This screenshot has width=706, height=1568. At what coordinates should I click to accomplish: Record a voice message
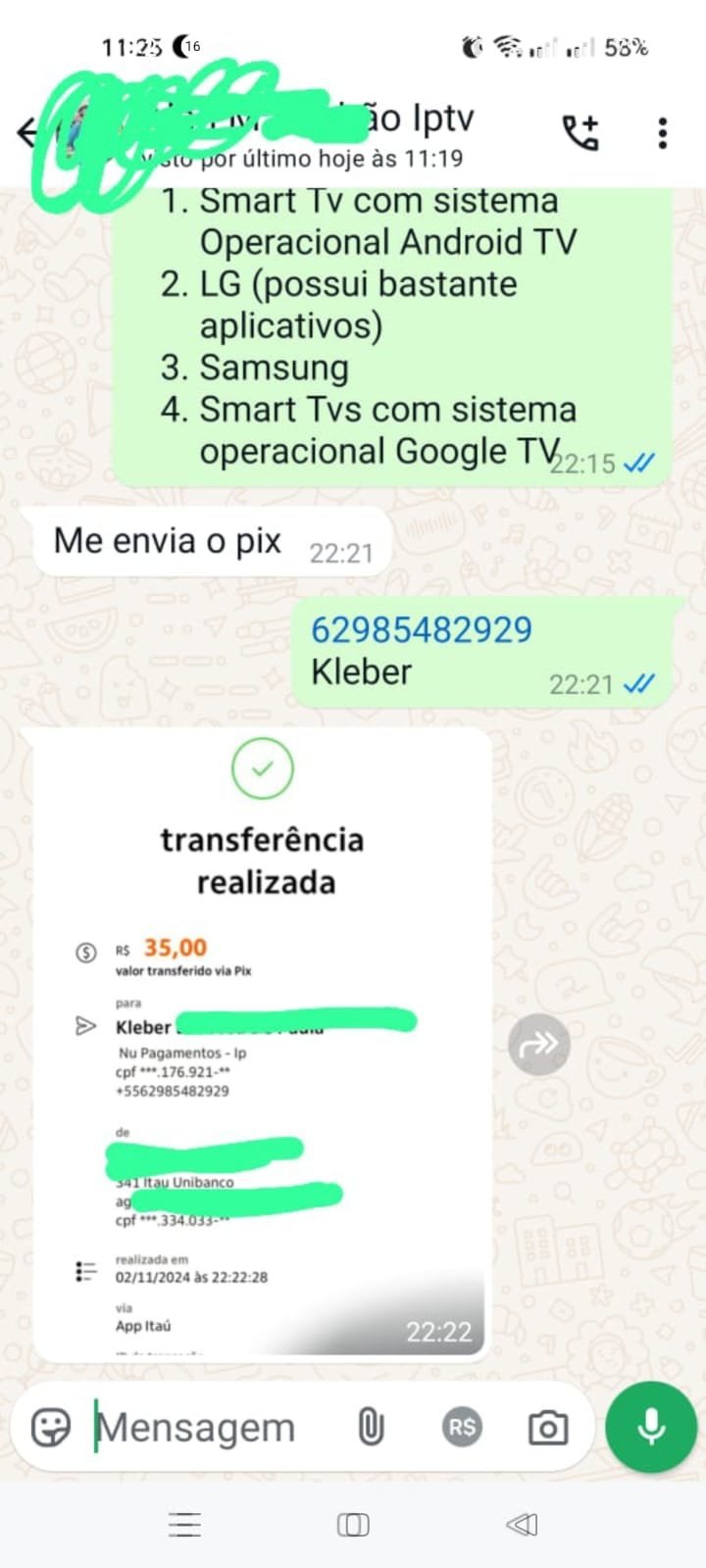pyautogui.click(x=651, y=1427)
